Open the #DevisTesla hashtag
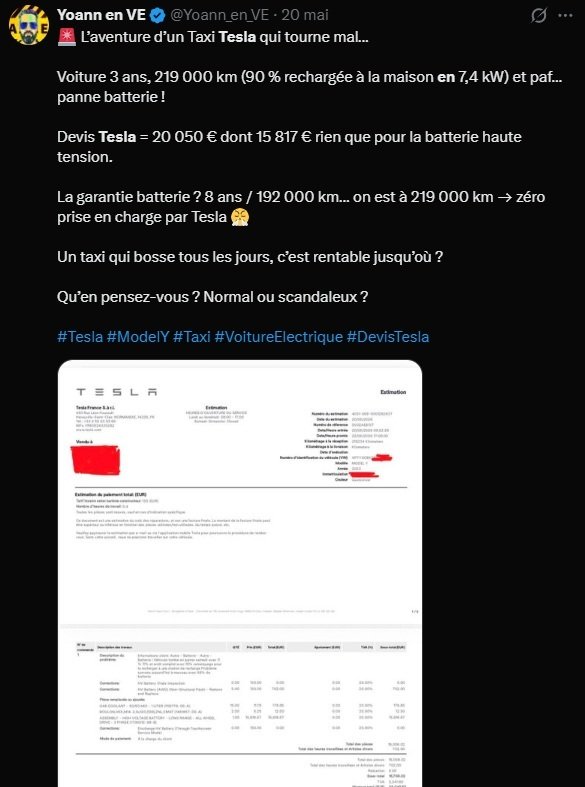585x787 pixels. click(x=388, y=336)
